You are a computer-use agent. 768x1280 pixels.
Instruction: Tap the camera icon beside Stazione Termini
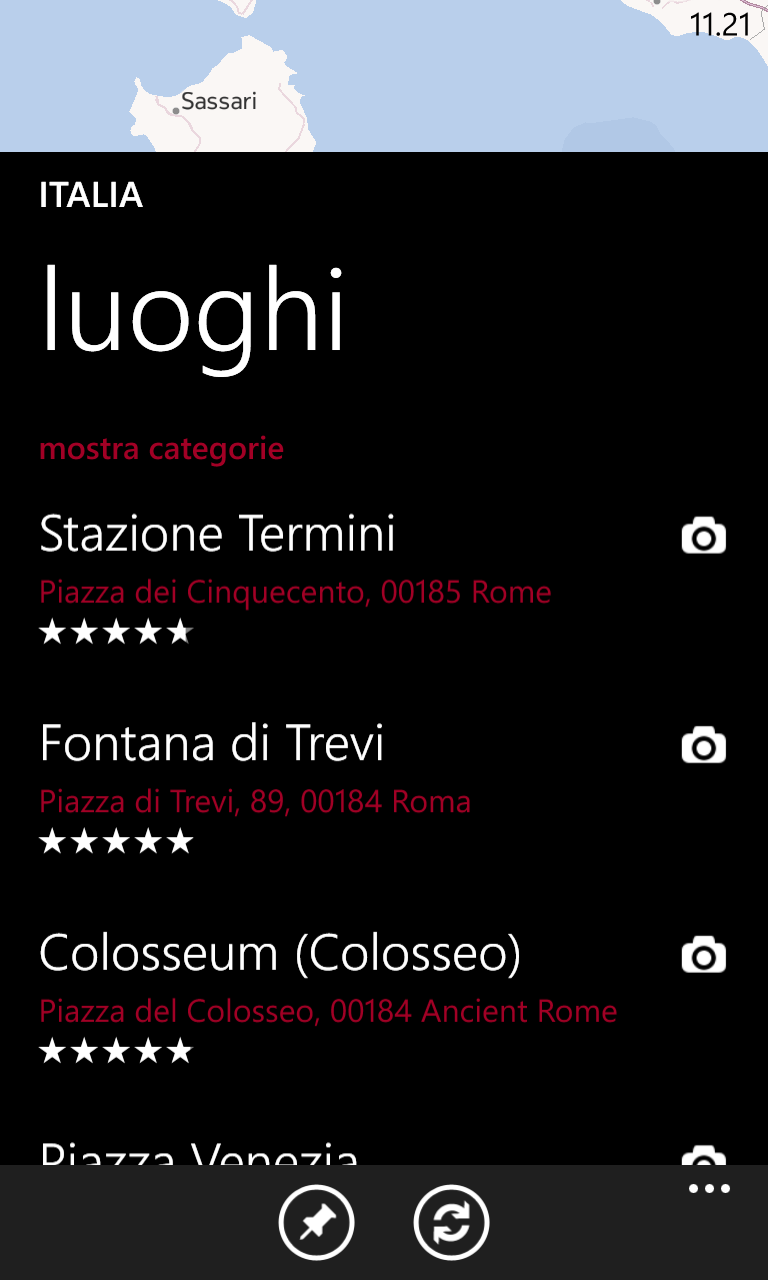703,536
